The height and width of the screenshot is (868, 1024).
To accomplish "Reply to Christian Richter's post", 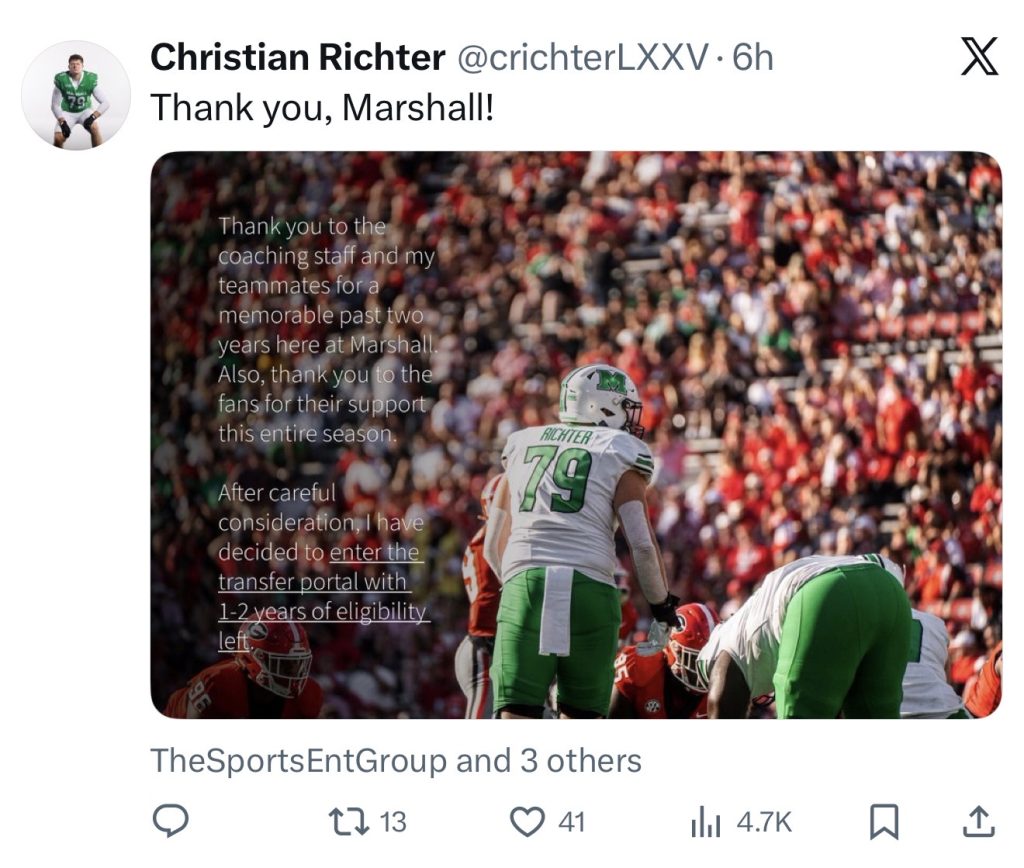I will coord(171,822).
